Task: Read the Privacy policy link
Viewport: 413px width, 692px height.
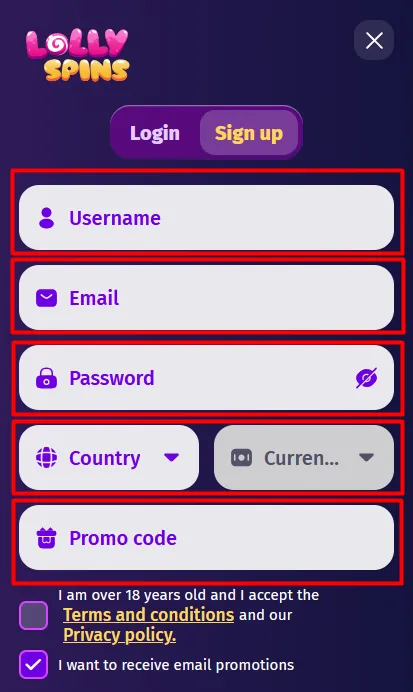Action: coord(120,635)
